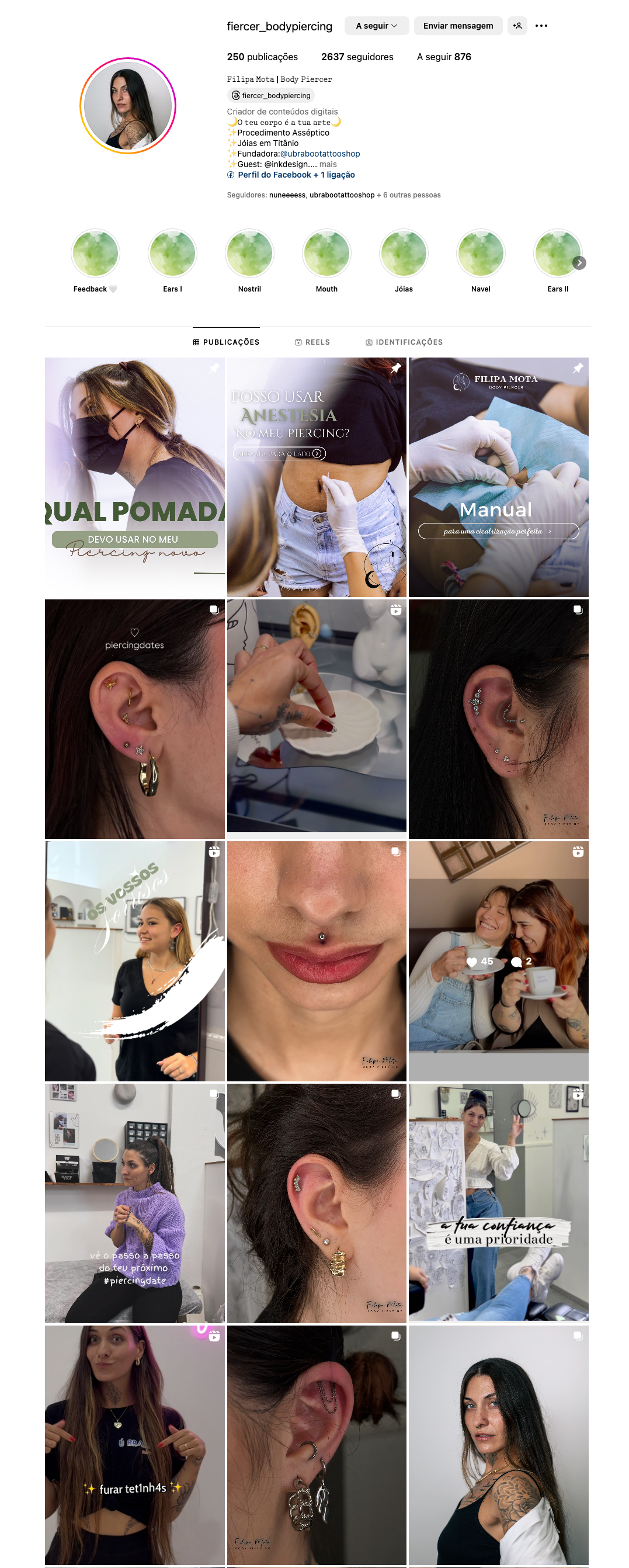Switch to the Reels tab
Screen dimensions: 629x1568
pos(312,342)
